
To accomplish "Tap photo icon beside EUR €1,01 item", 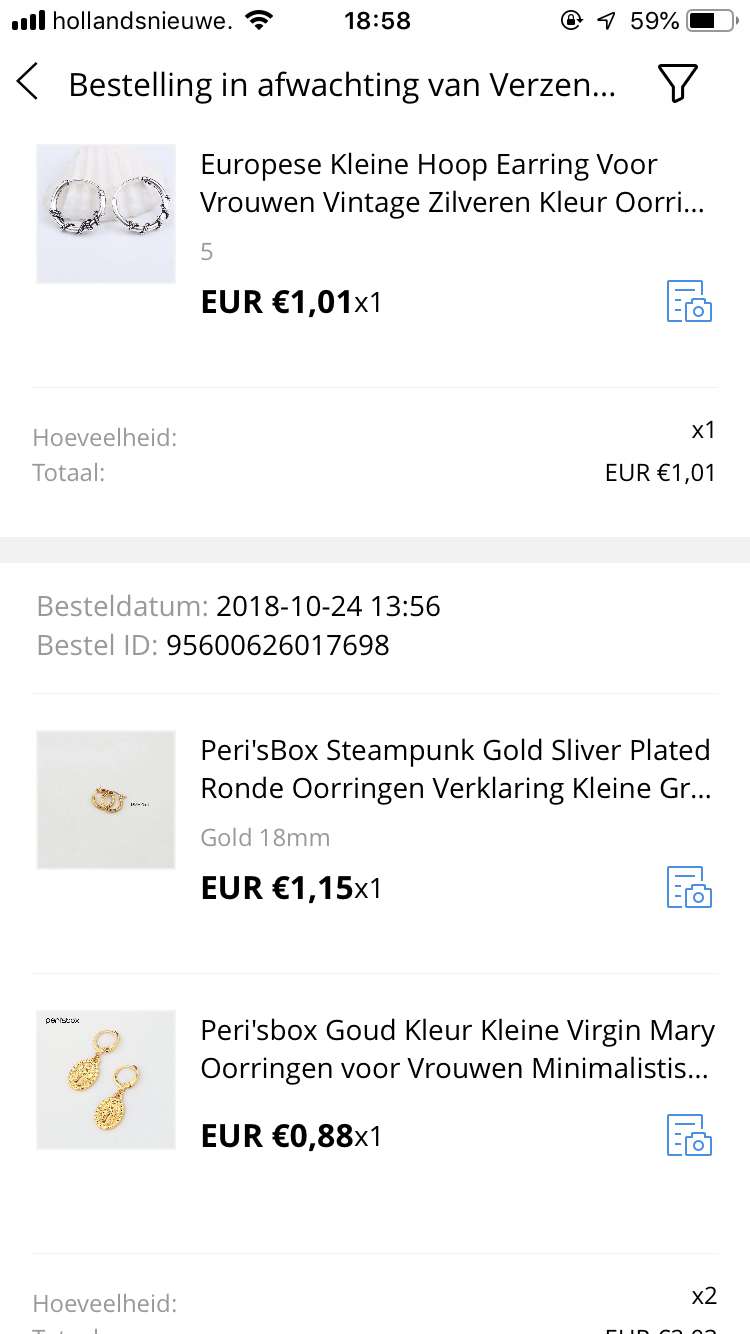I will 689,301.
